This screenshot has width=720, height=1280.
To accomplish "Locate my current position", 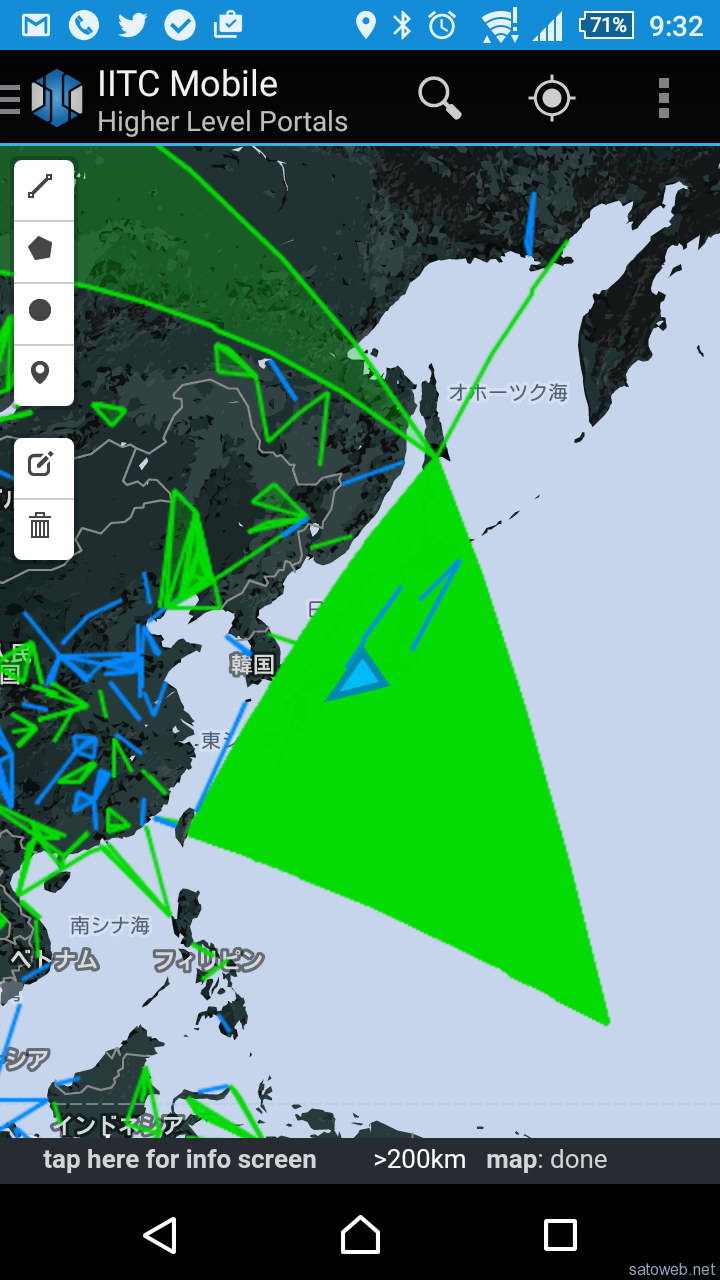I will [x=552, y=98].
